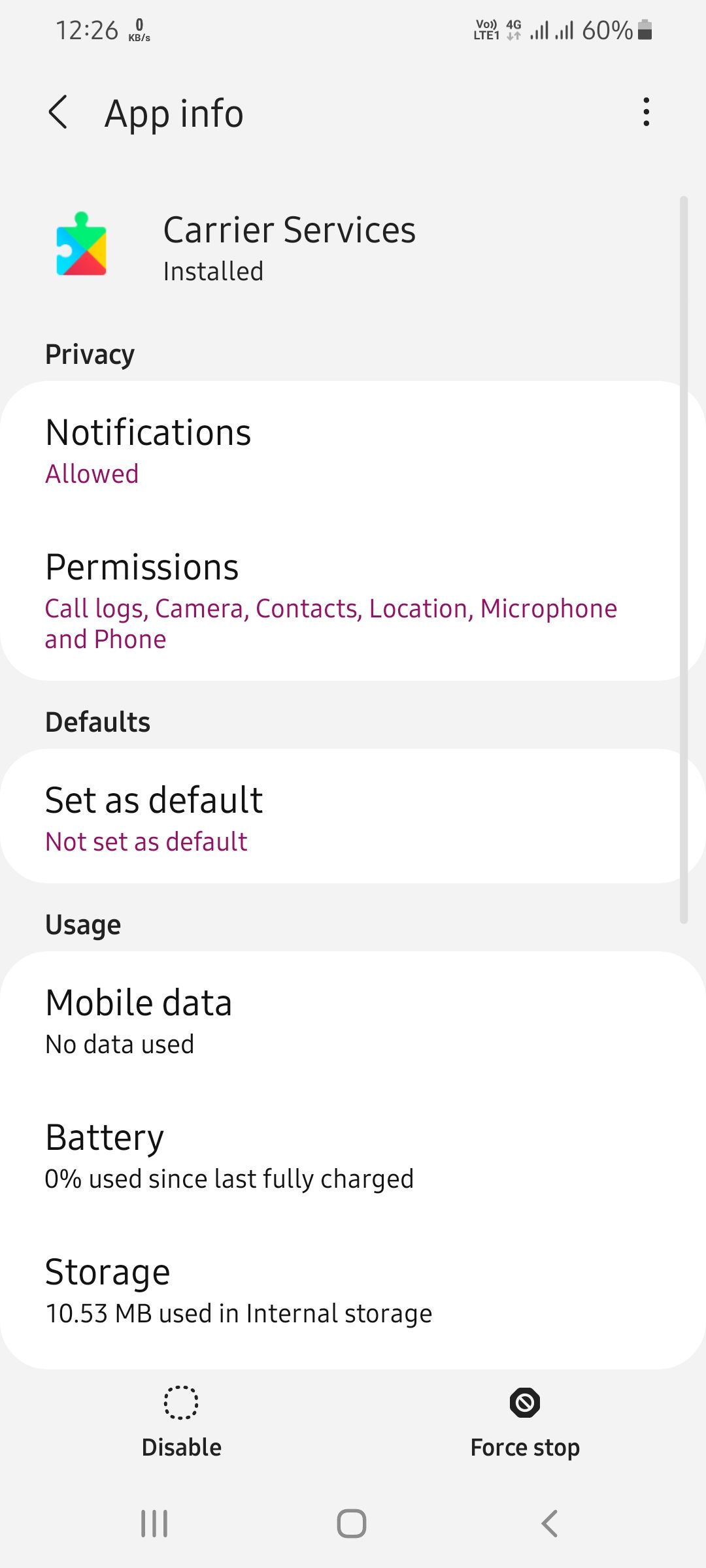Viewport: 706px width, 1568px height.
Task: Tap the home button in navigation bar
Action: point(352,1524)
